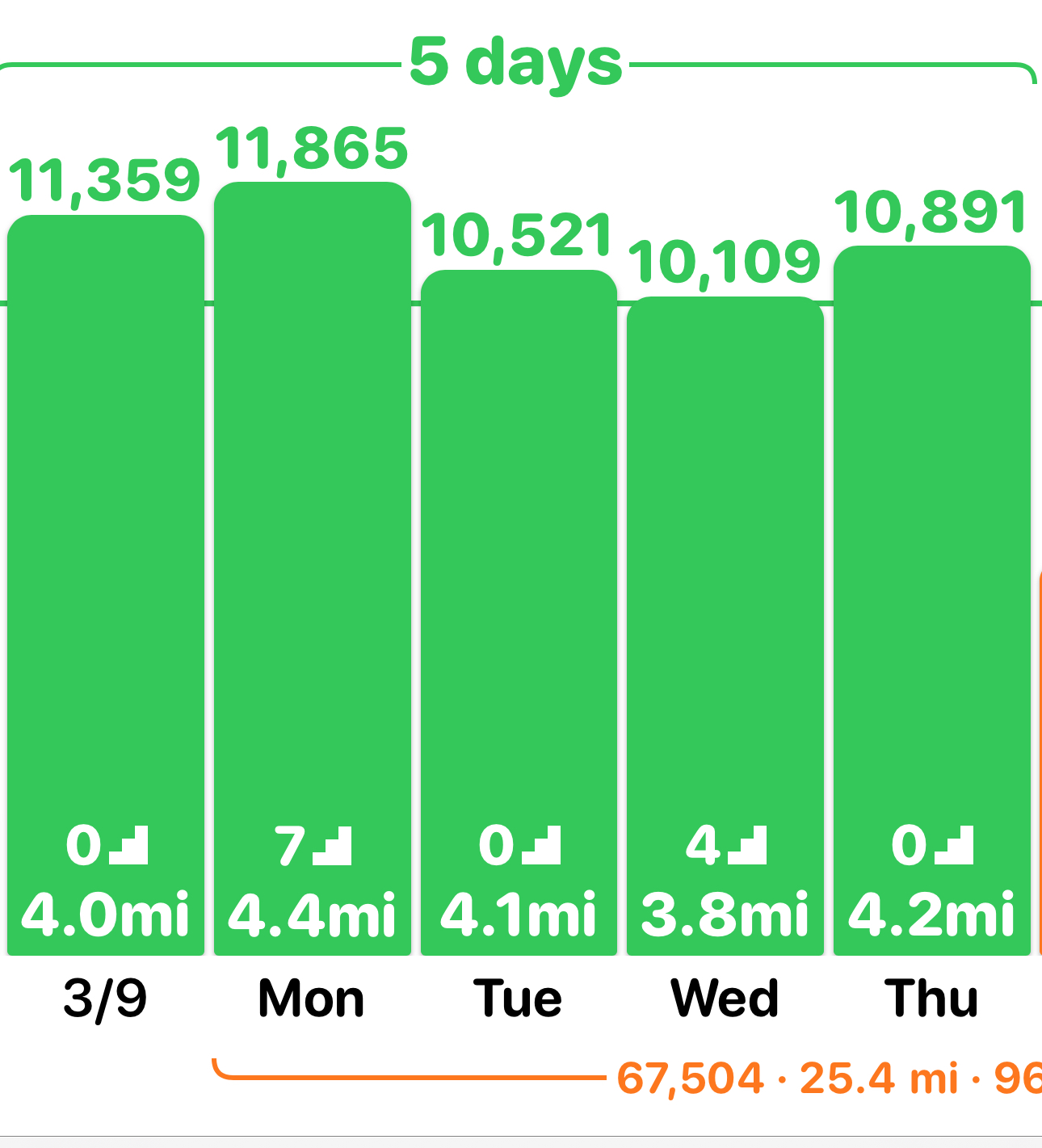
Task: Select Monday's bar showing 11,865 steps
Action: point(313,566)
